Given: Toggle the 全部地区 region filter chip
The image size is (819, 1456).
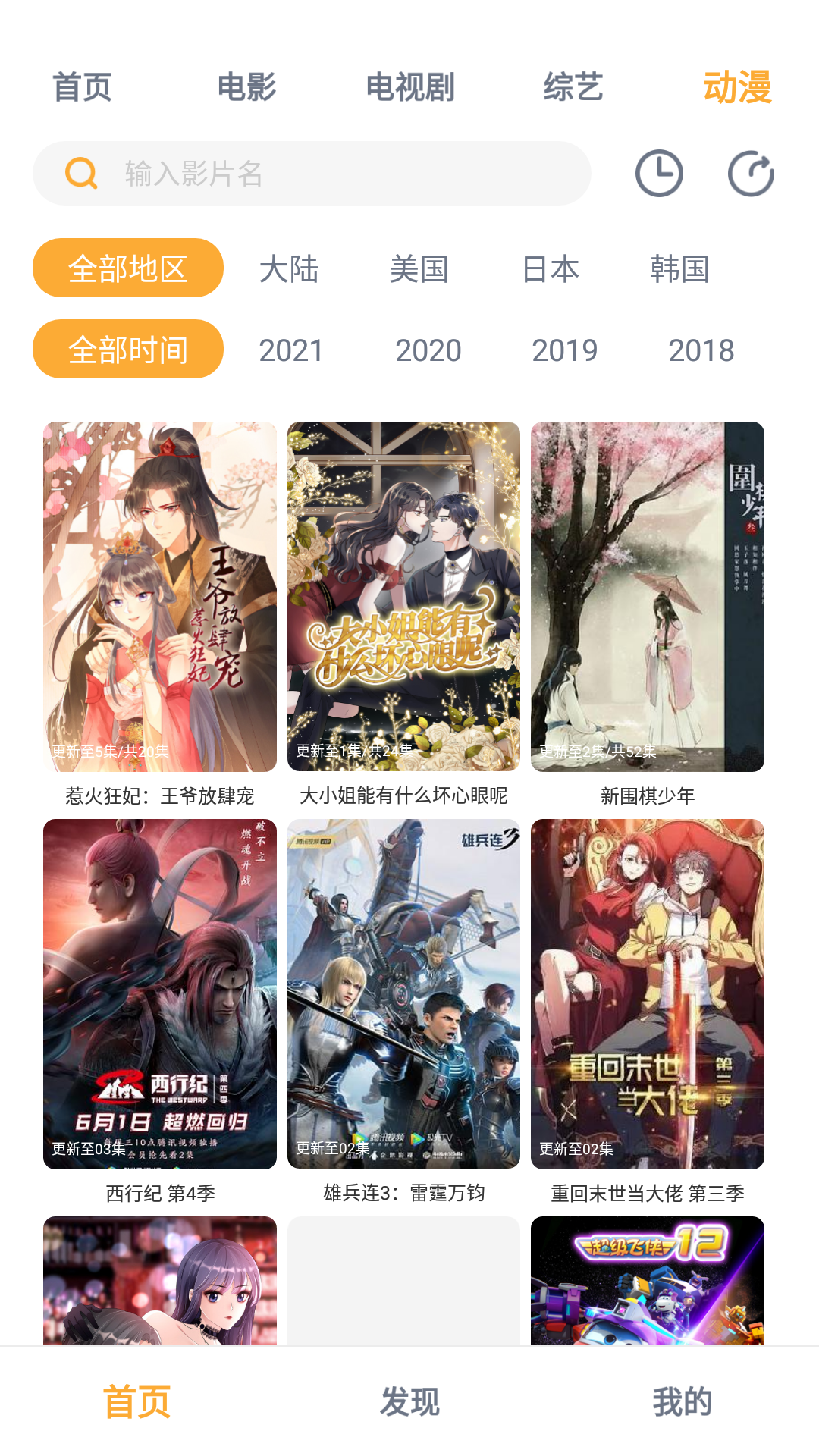Looking at the screenshot, I should pos(127,267).
